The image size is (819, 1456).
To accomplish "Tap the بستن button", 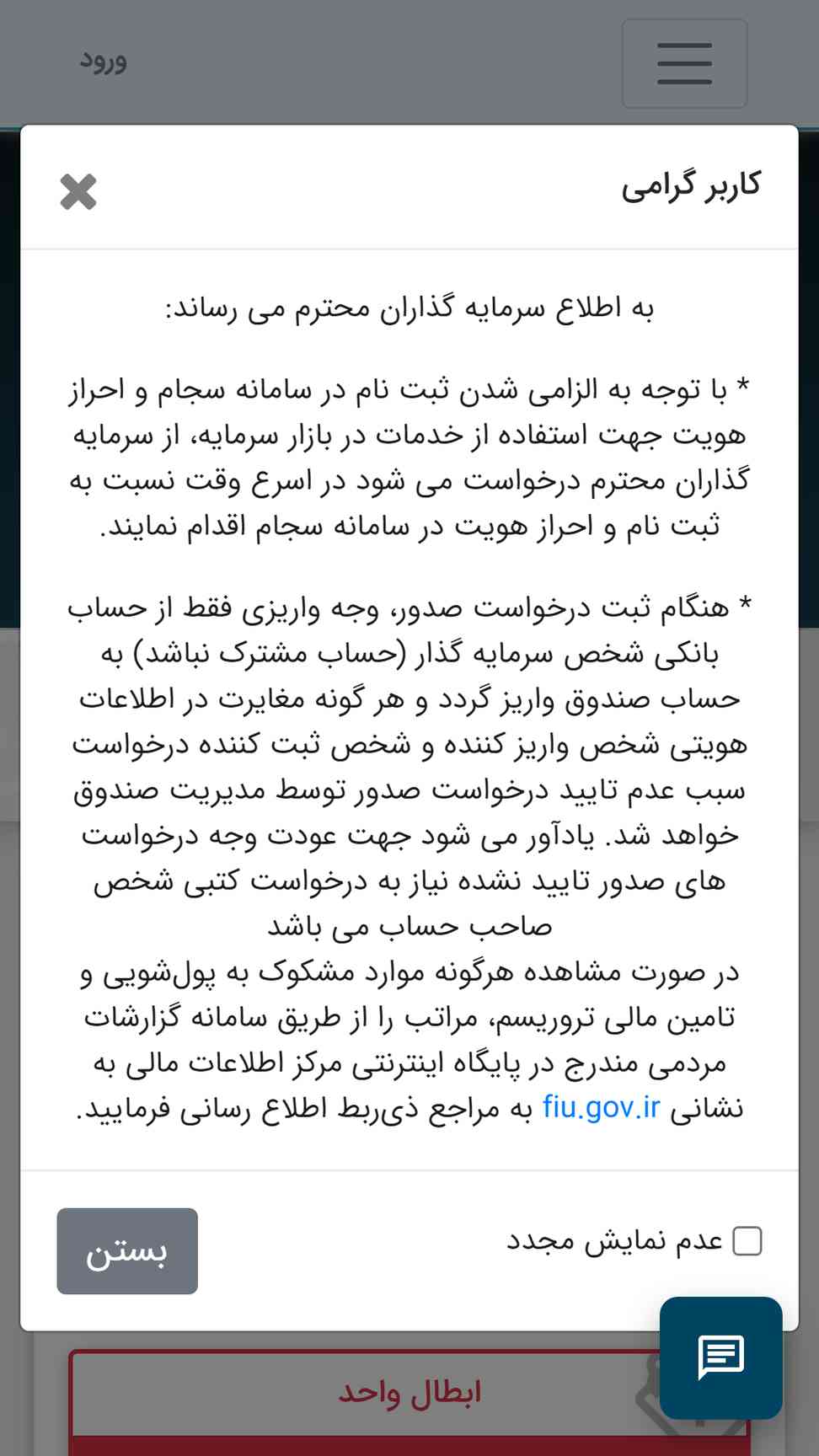I will click(127, 1250).
